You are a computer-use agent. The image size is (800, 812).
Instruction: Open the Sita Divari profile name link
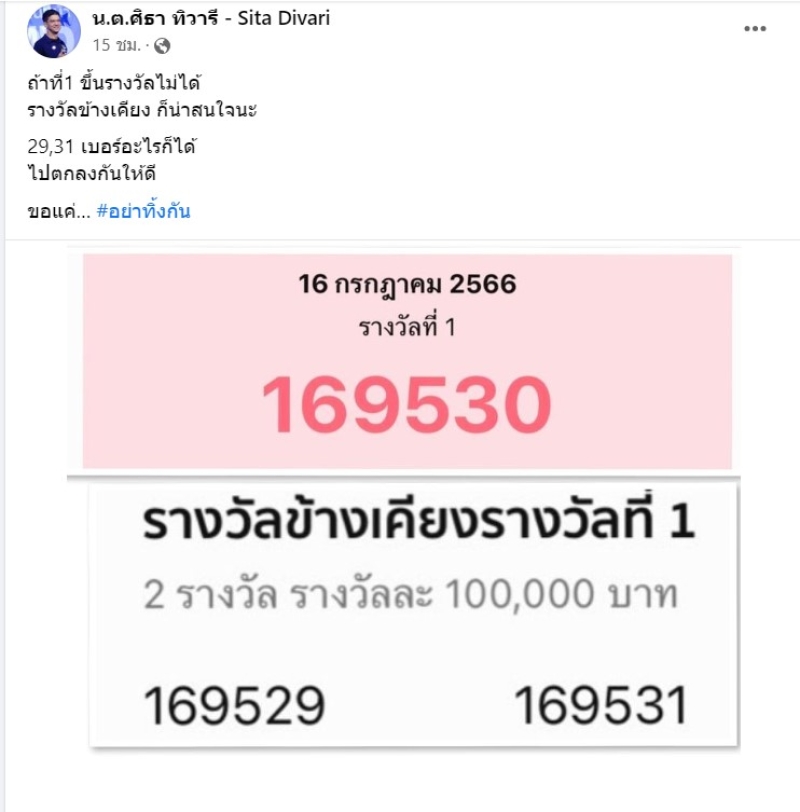[x=210, y=18]
